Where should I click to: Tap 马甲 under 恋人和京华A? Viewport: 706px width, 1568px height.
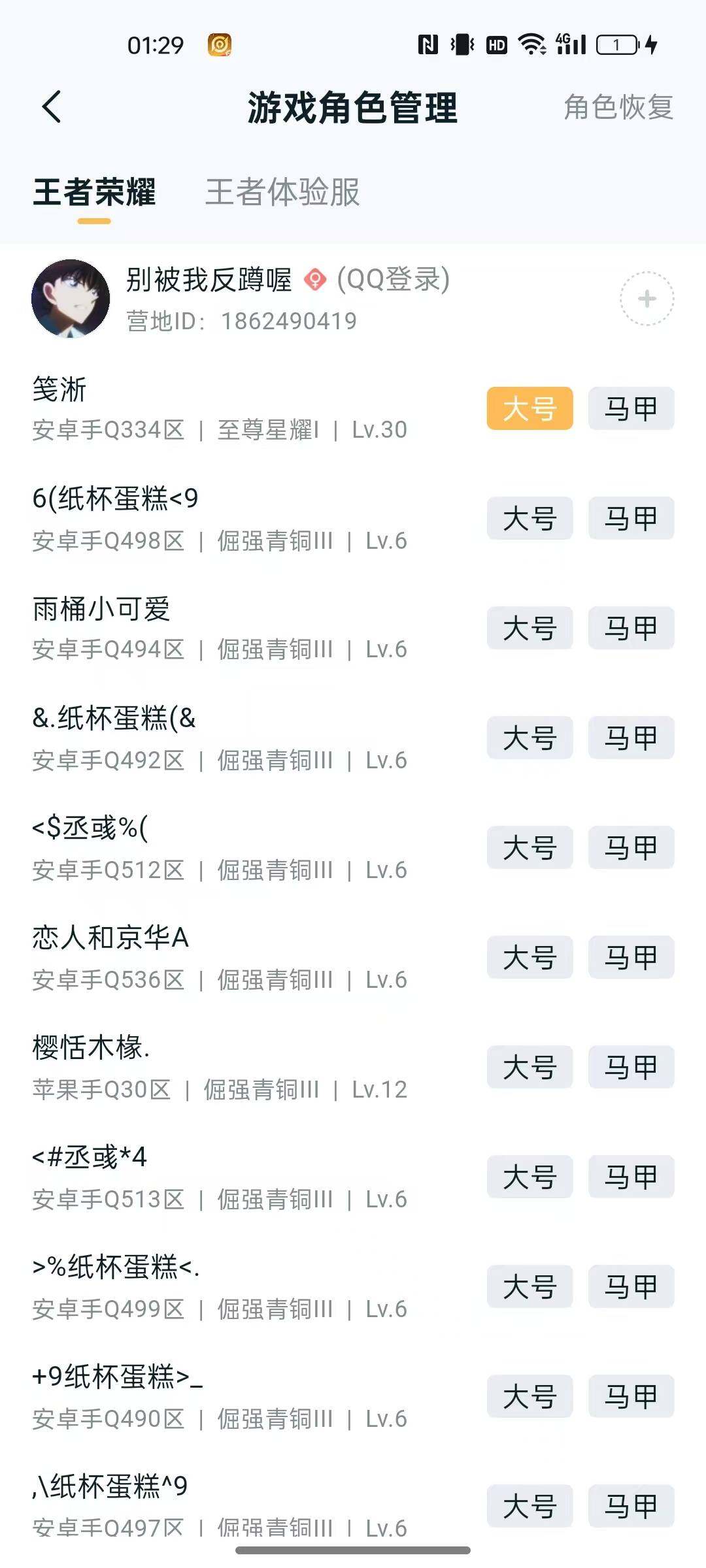pos(631,958)
